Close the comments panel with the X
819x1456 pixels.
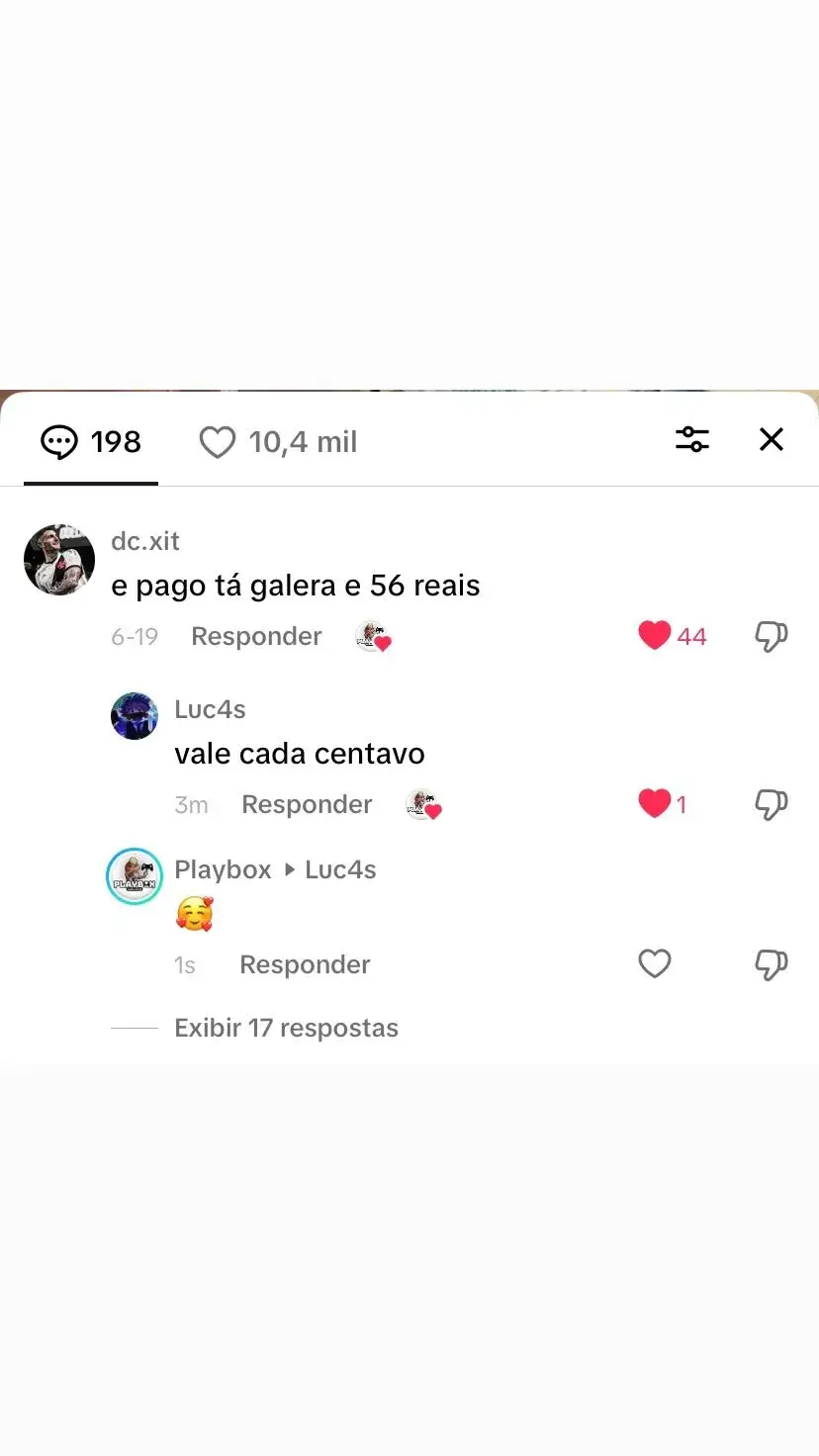click(x=771, y=439)
